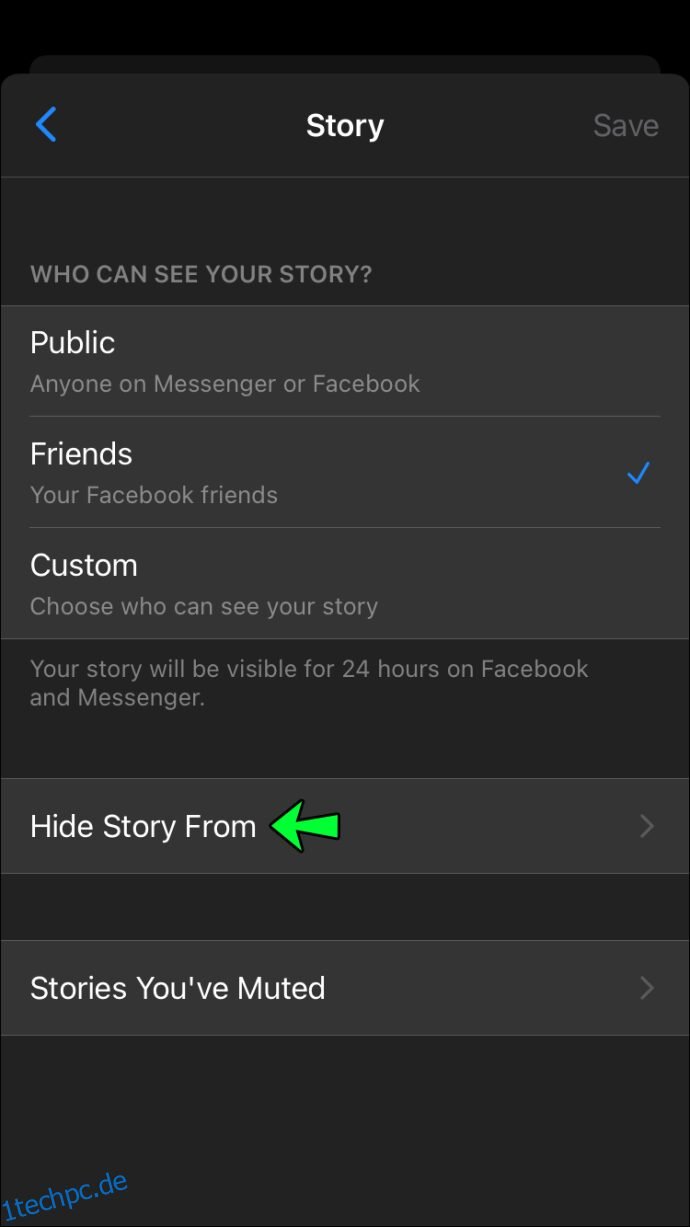The width and height of the screenshot is (690, 1227).
Task: Tap the Save button
Action: click(x=625, y=125)
